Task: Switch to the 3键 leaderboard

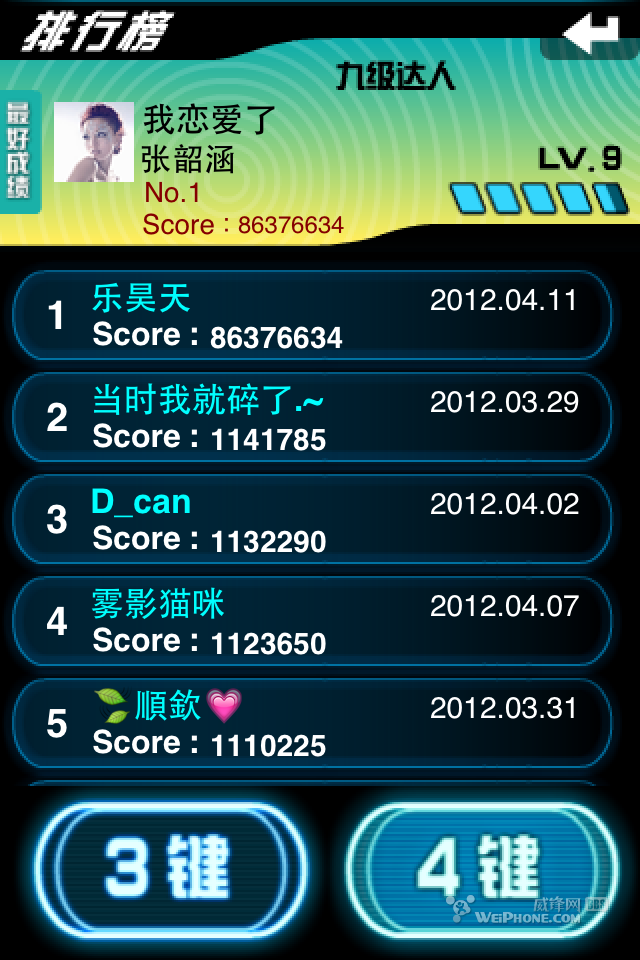Action: (170, 866)
